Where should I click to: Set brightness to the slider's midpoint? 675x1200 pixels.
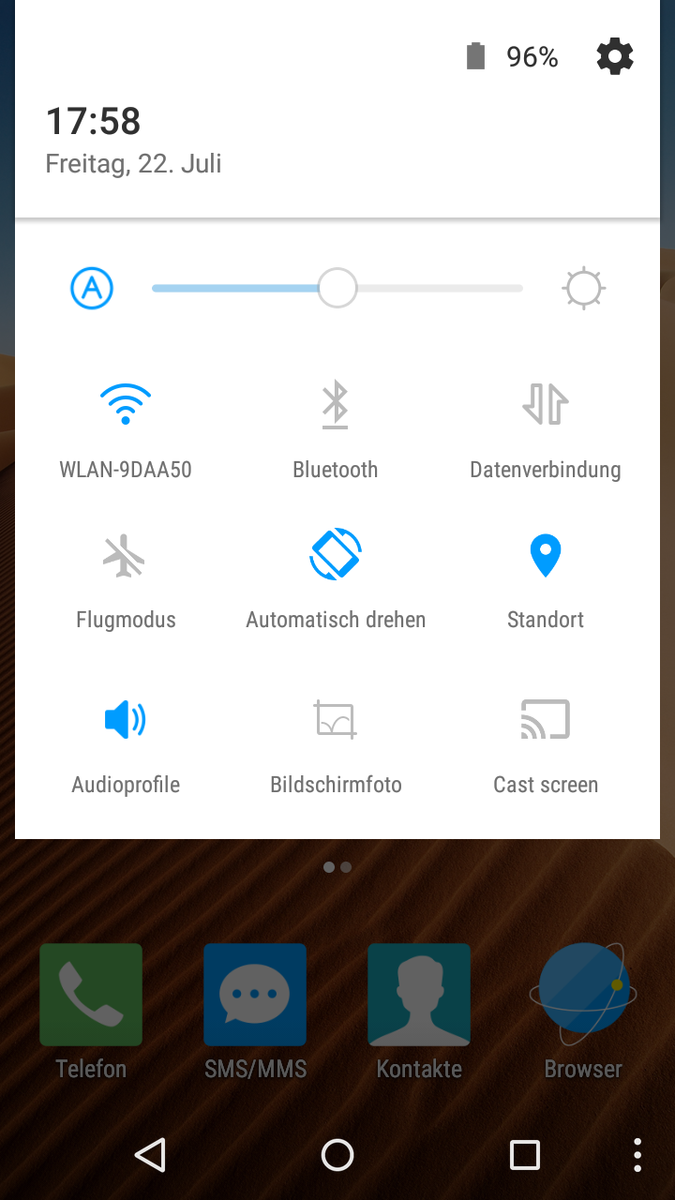coord(337,288)
